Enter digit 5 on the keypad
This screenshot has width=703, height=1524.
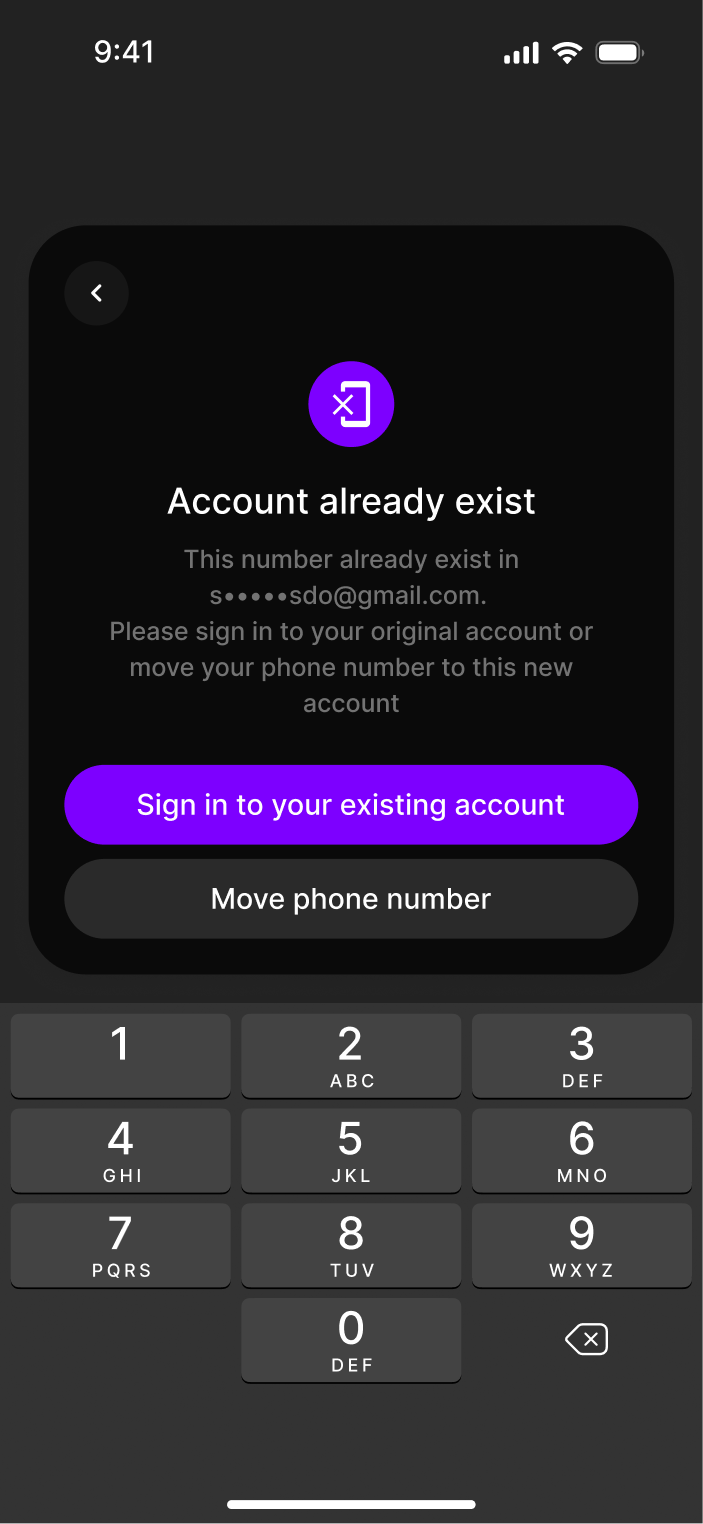351,1151
